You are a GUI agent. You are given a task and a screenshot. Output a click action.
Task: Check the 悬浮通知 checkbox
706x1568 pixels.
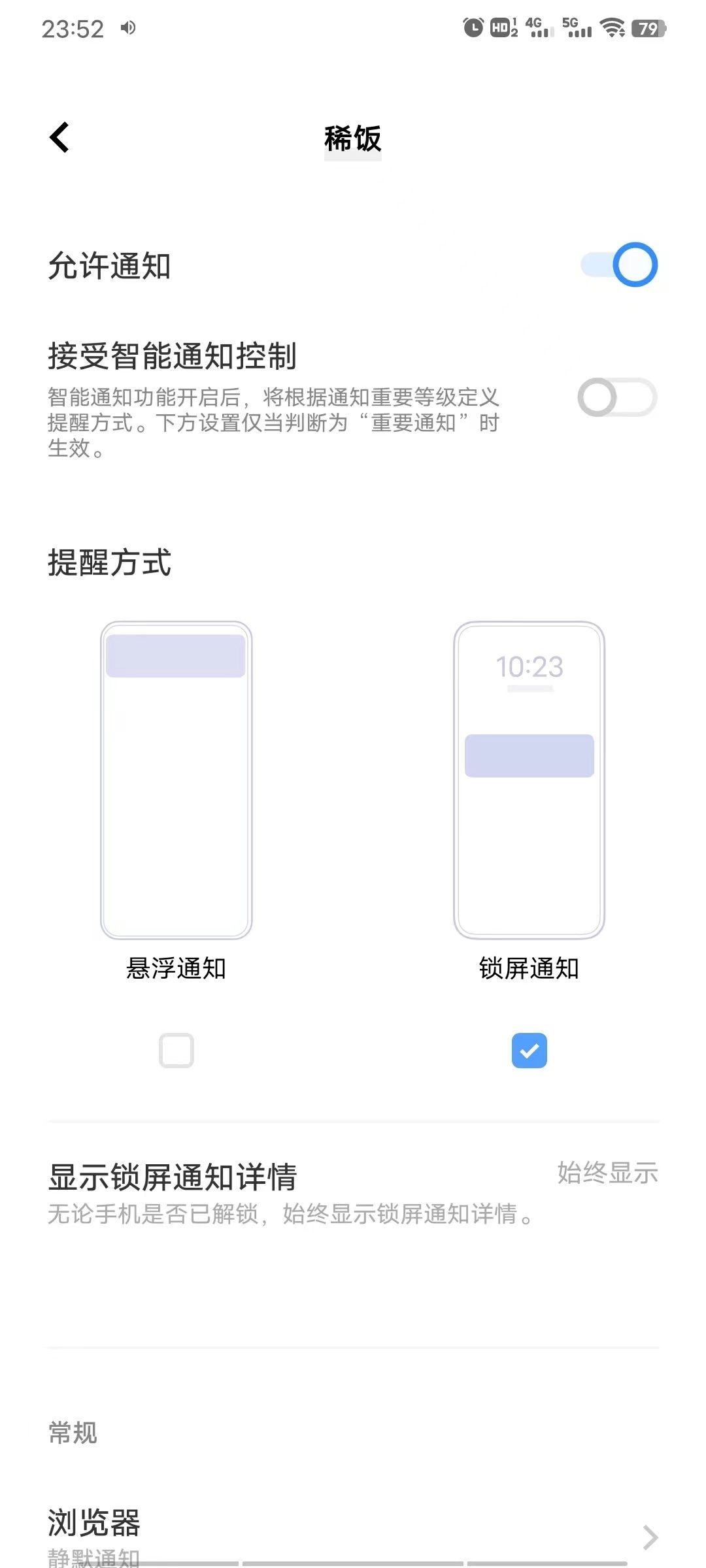176,1051
